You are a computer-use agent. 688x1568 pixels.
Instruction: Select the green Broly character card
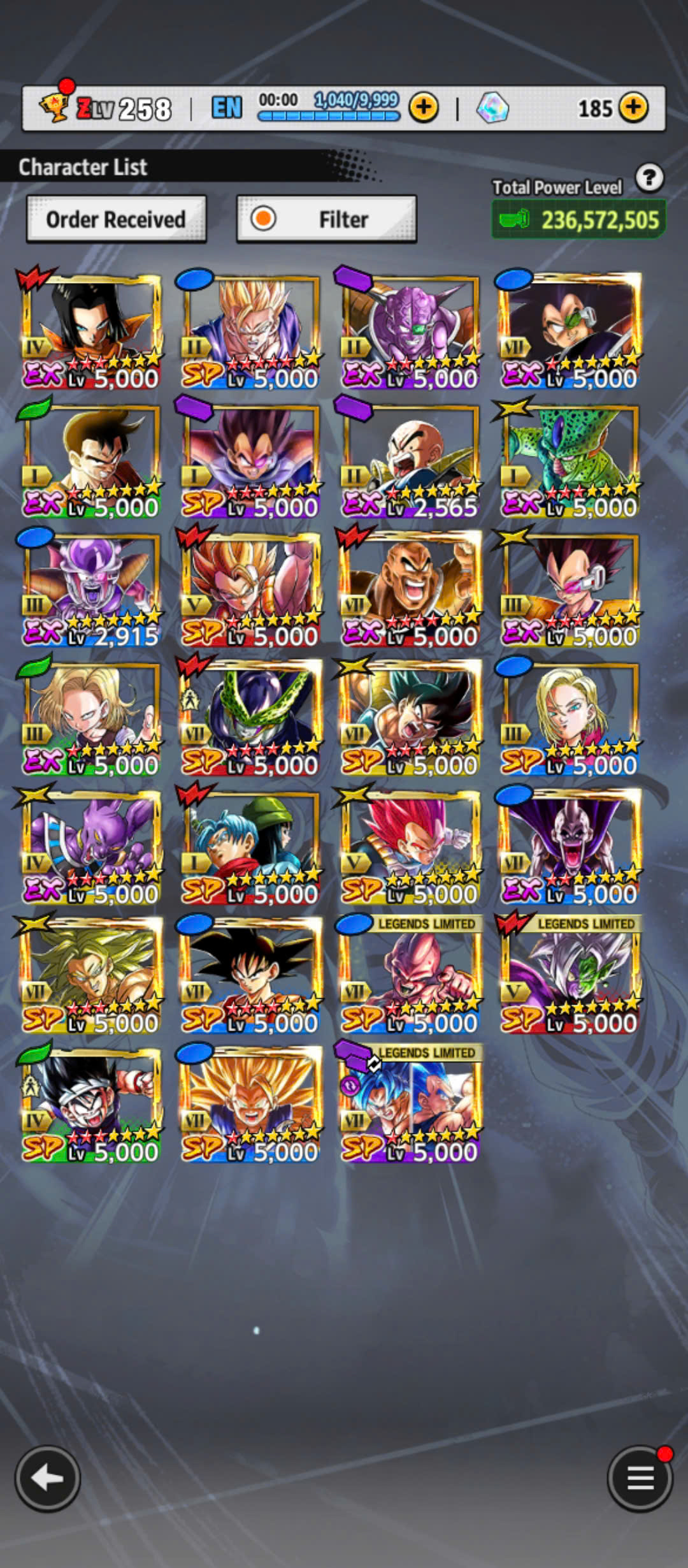(90, 974)
